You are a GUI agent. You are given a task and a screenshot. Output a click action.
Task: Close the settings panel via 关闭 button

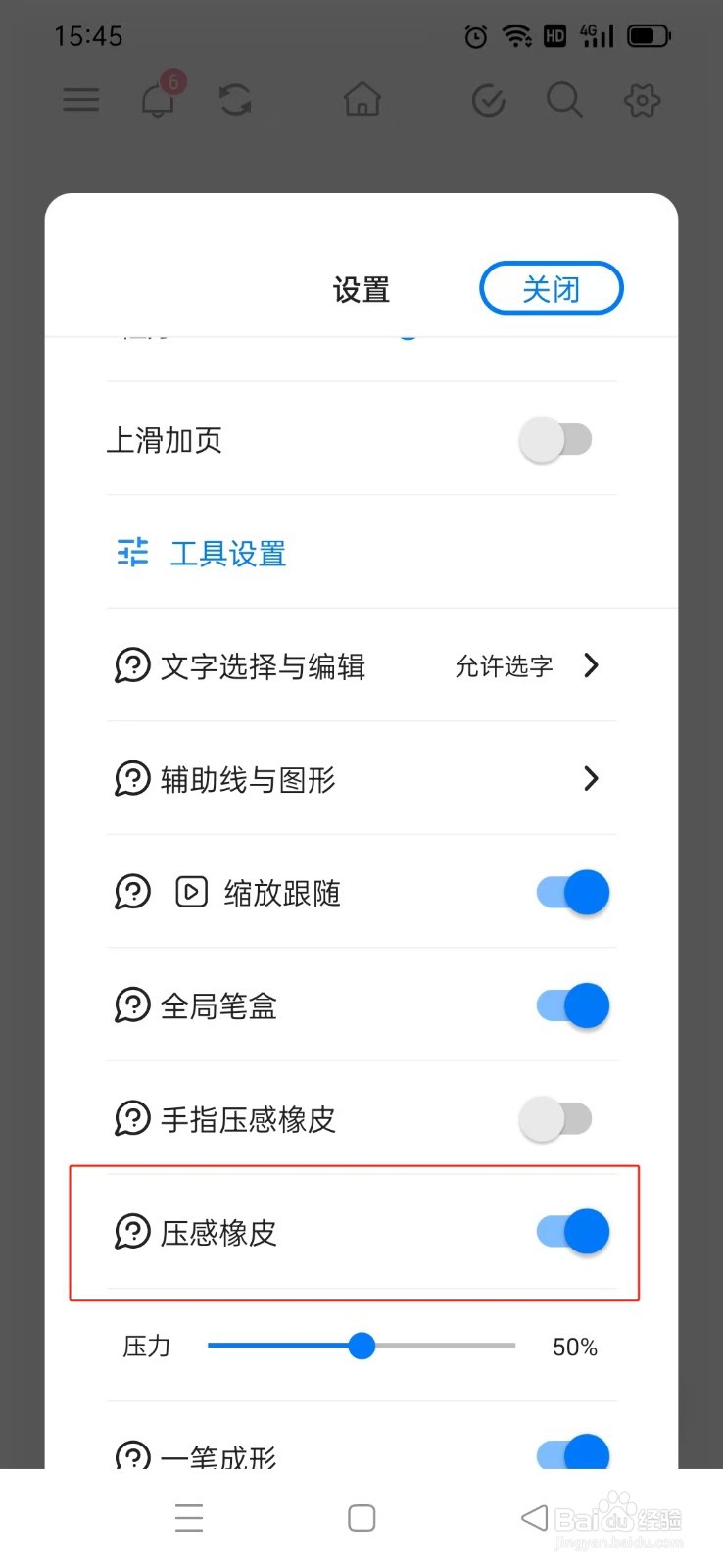click(x=551, y=288)
